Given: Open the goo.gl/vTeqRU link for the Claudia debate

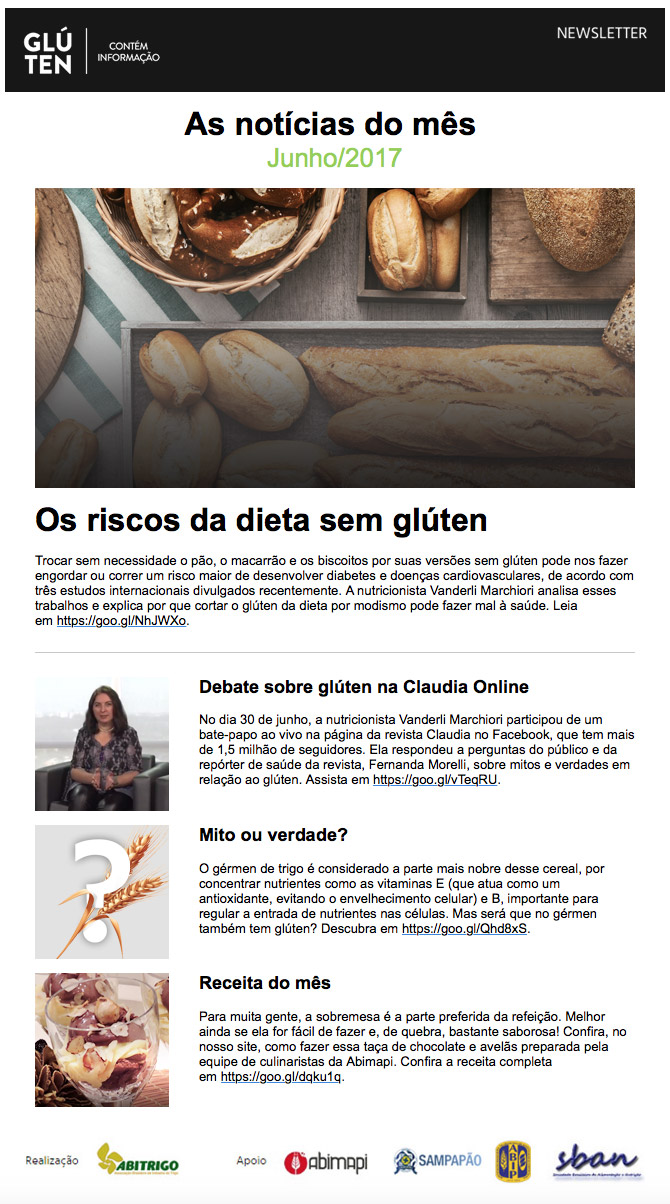Looking at the screenshot, I should pos(435,780).
